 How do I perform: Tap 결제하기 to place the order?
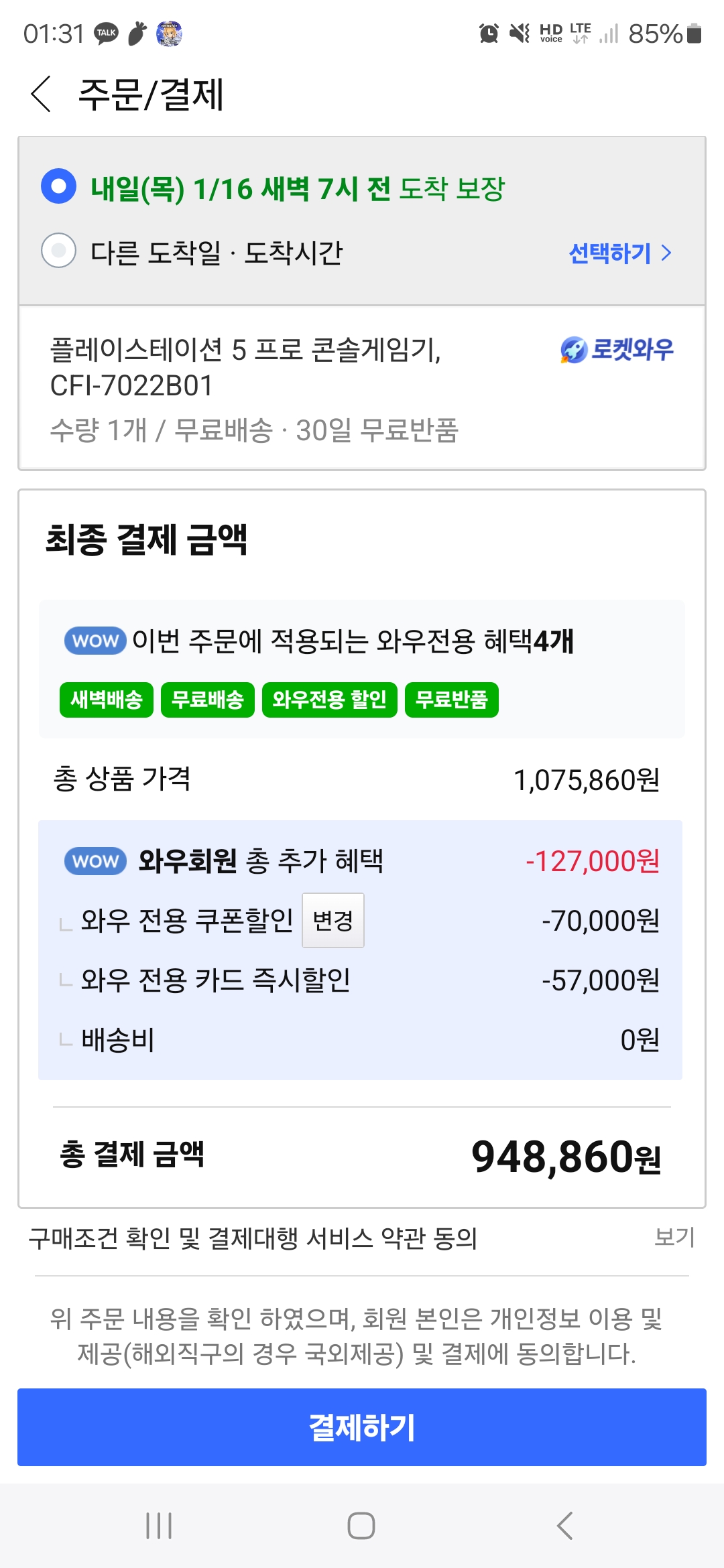362,1427
